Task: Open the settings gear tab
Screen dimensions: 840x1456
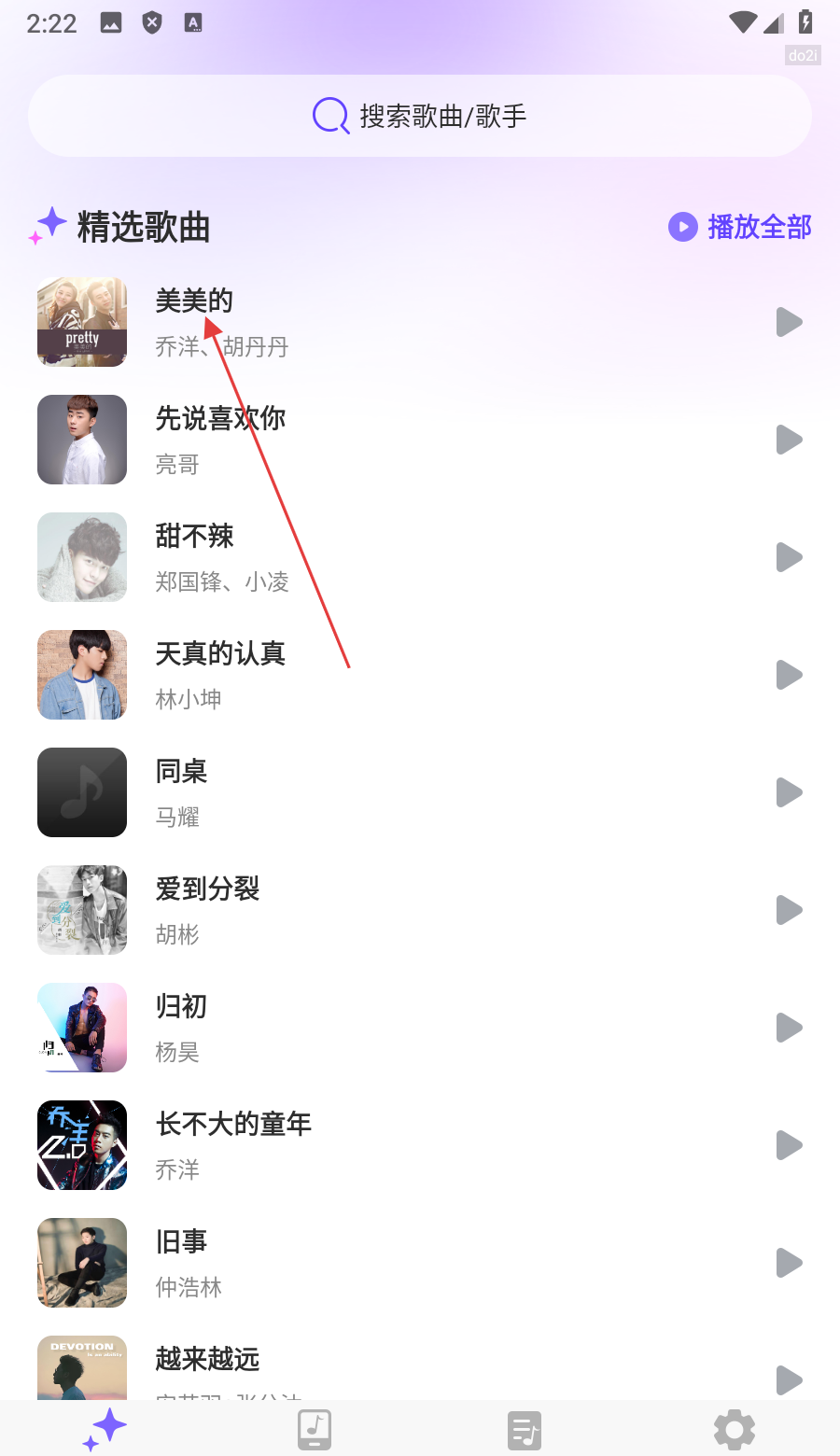Action: tap(735, 1429)
